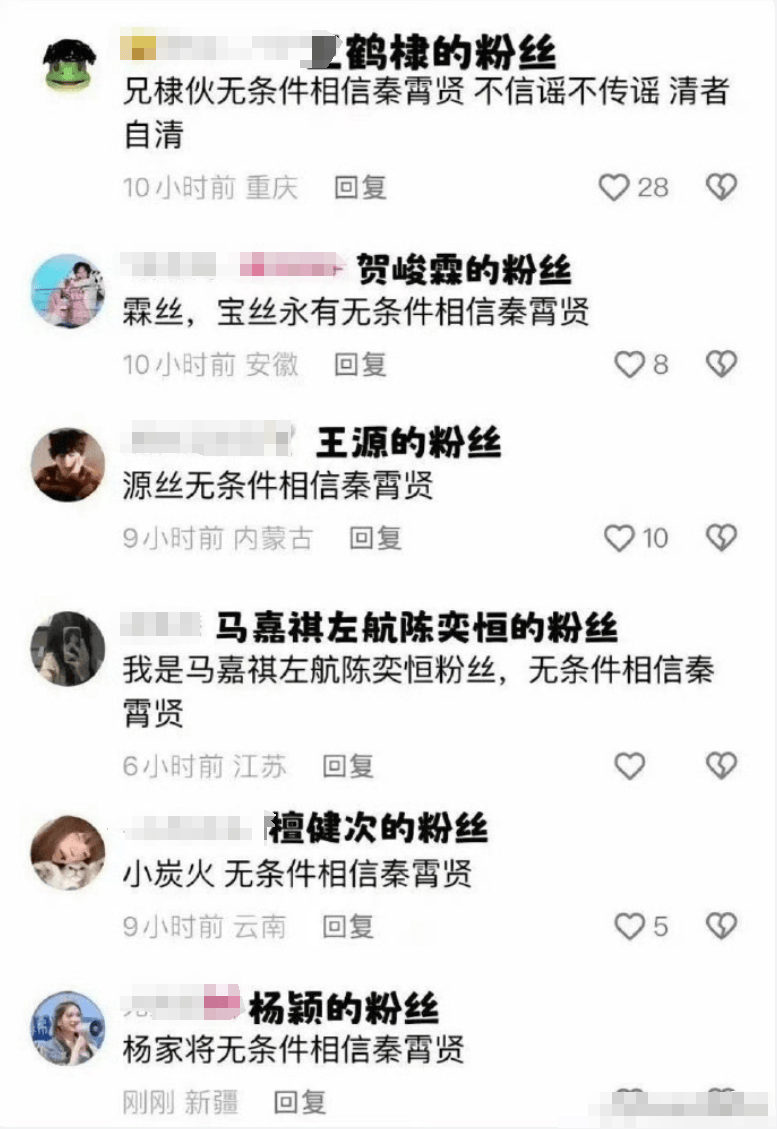The image size is (777, 1129).
Task: Dislike the 霖丝 comment from 安徽
Action: 721,365
